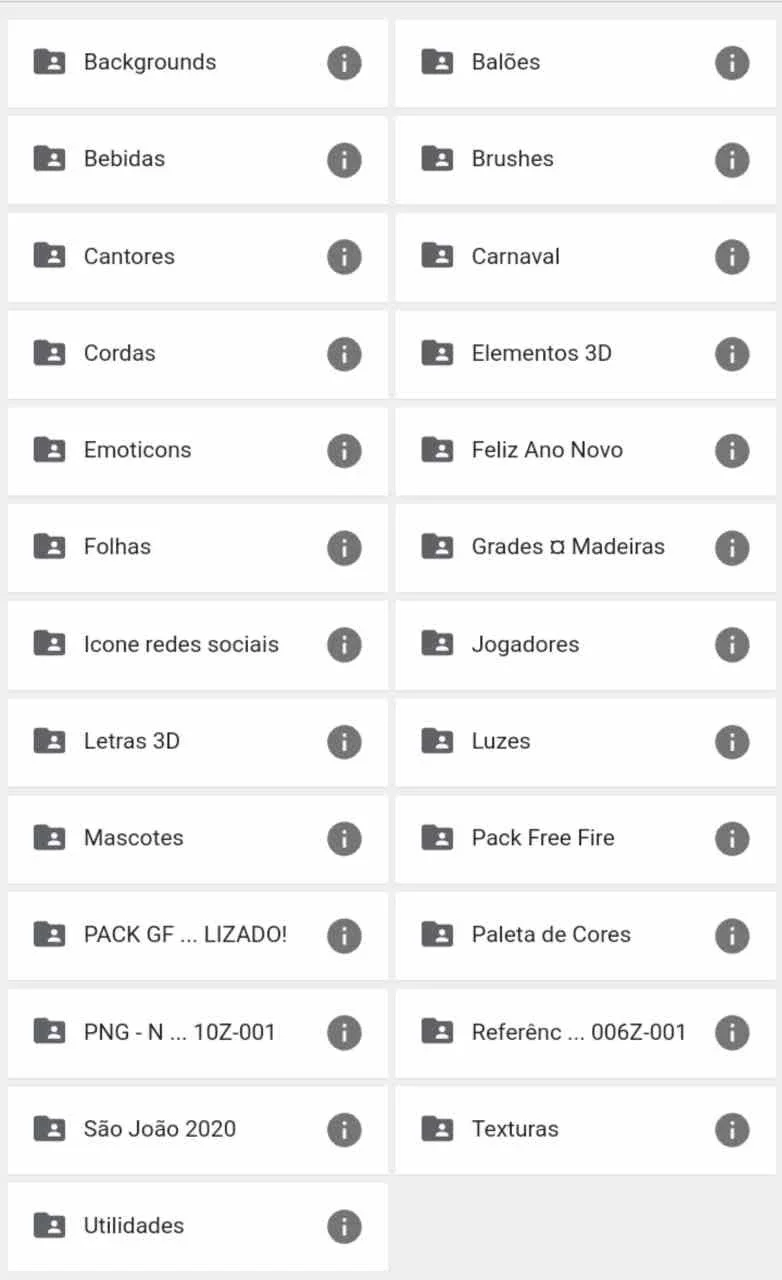Open the Carnaval folder
This screenshot has height=1280, width=782.
click(585, 257)
